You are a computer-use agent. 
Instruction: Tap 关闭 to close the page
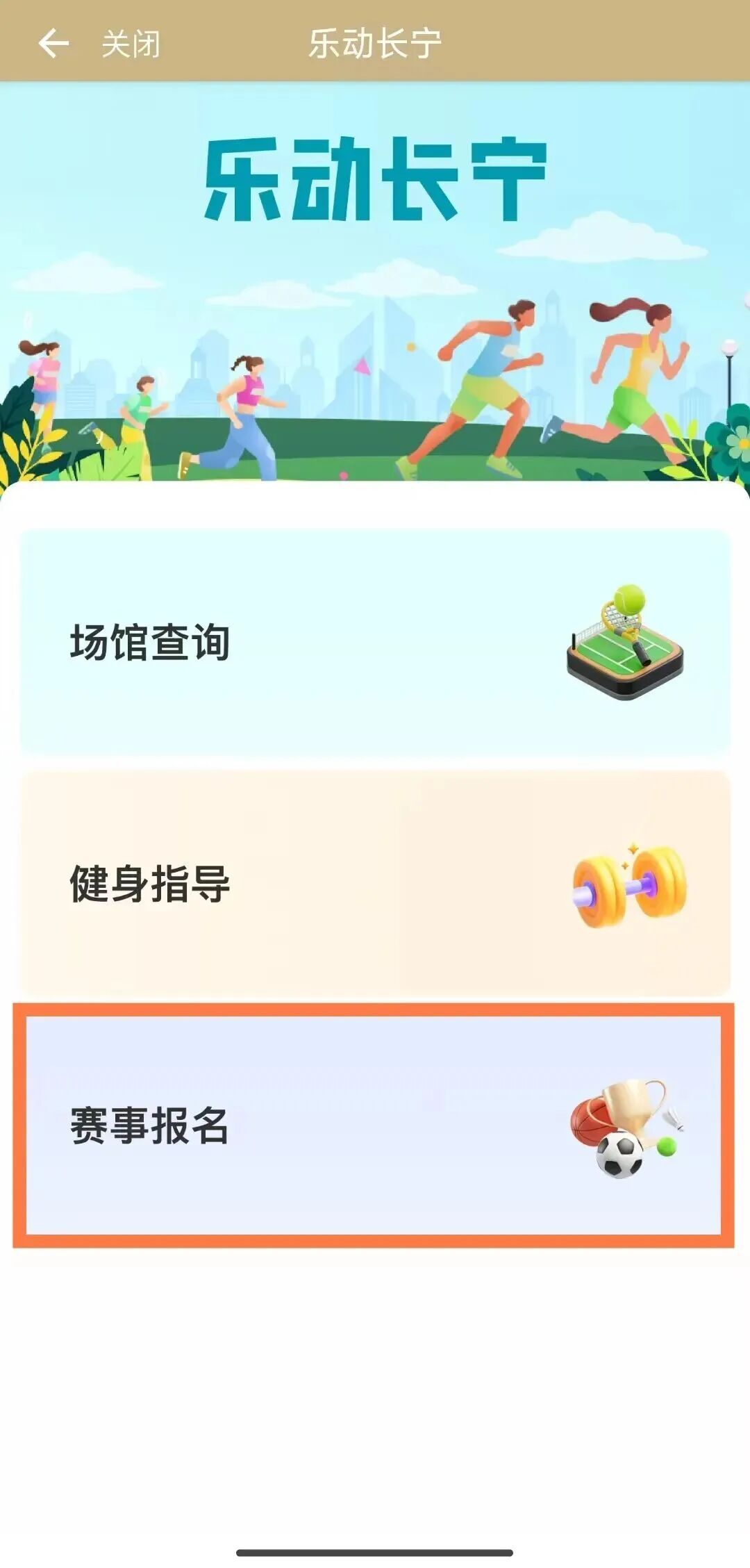131,44
